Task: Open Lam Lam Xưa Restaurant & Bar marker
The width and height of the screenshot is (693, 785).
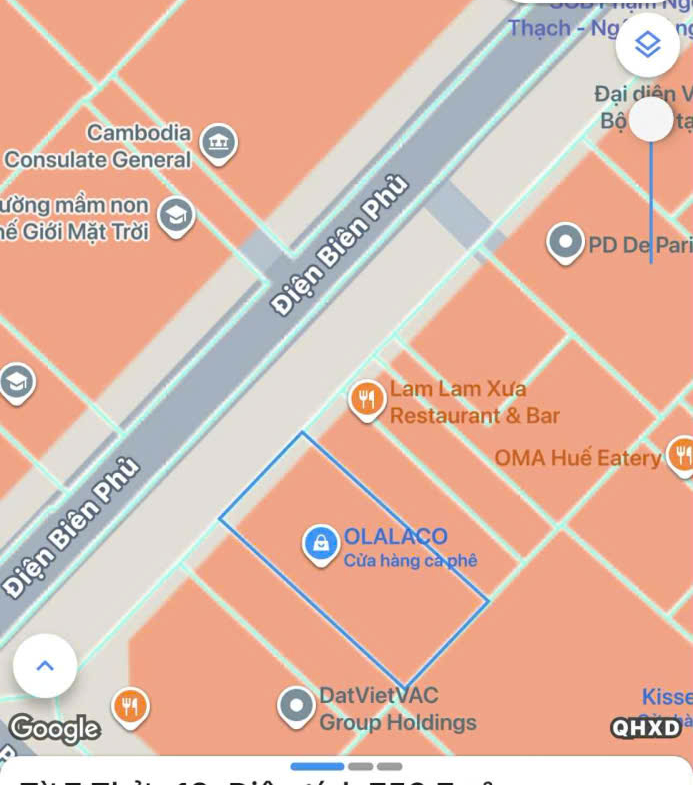Action: pos(368,400)
